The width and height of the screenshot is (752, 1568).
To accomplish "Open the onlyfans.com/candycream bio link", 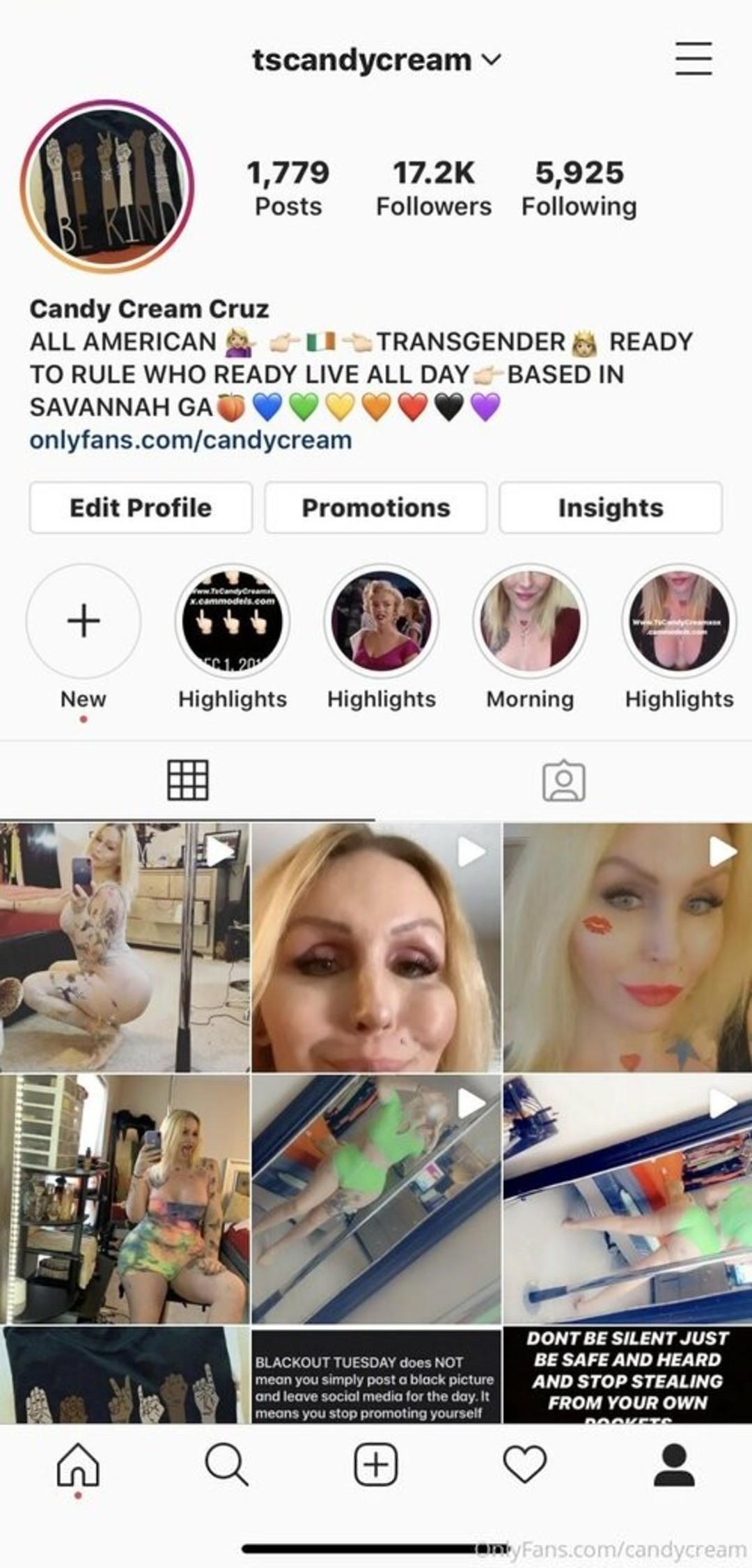I will [191, 440].
